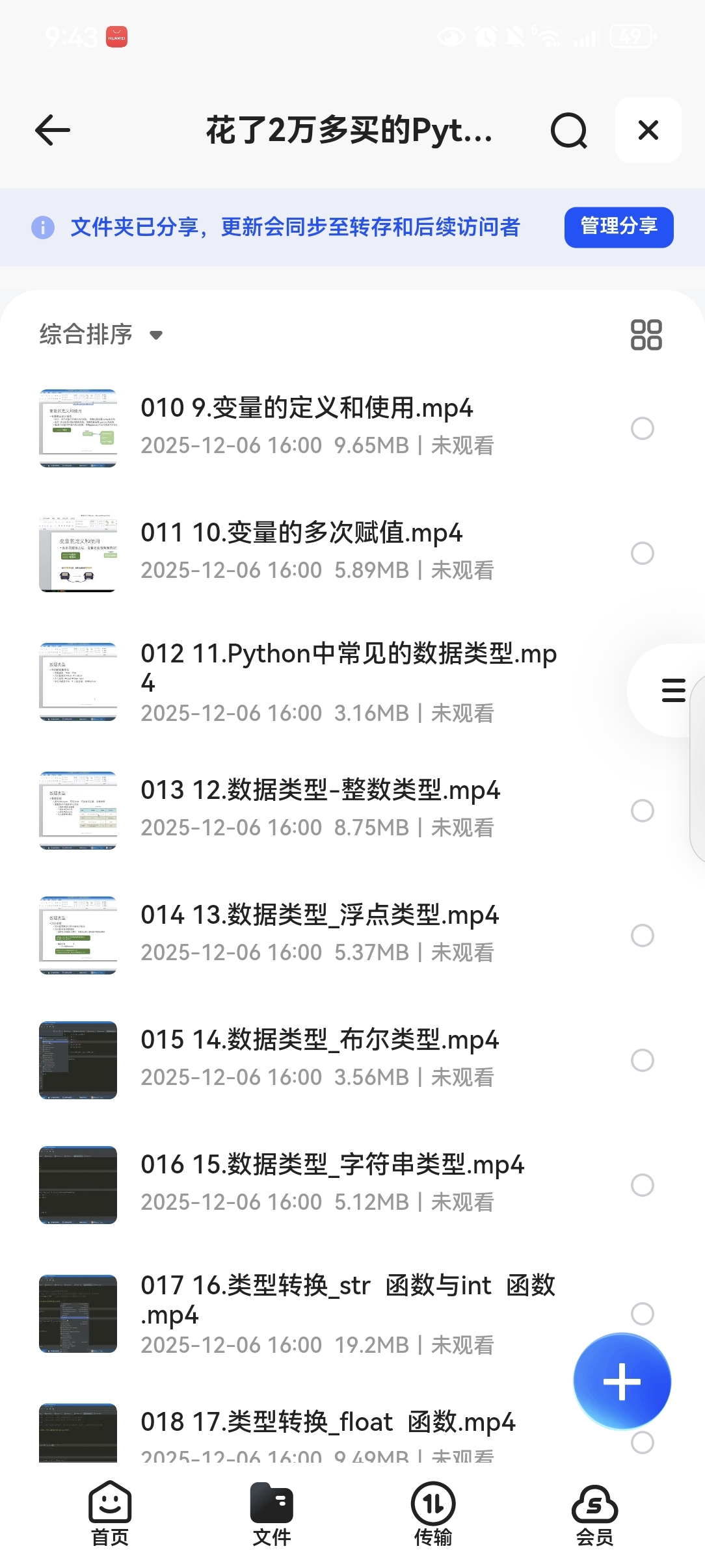Image resolution: width=705 pixels, height=1568 pixels.
Task: Open search in this folder
Action: click(x=568, y=131)
